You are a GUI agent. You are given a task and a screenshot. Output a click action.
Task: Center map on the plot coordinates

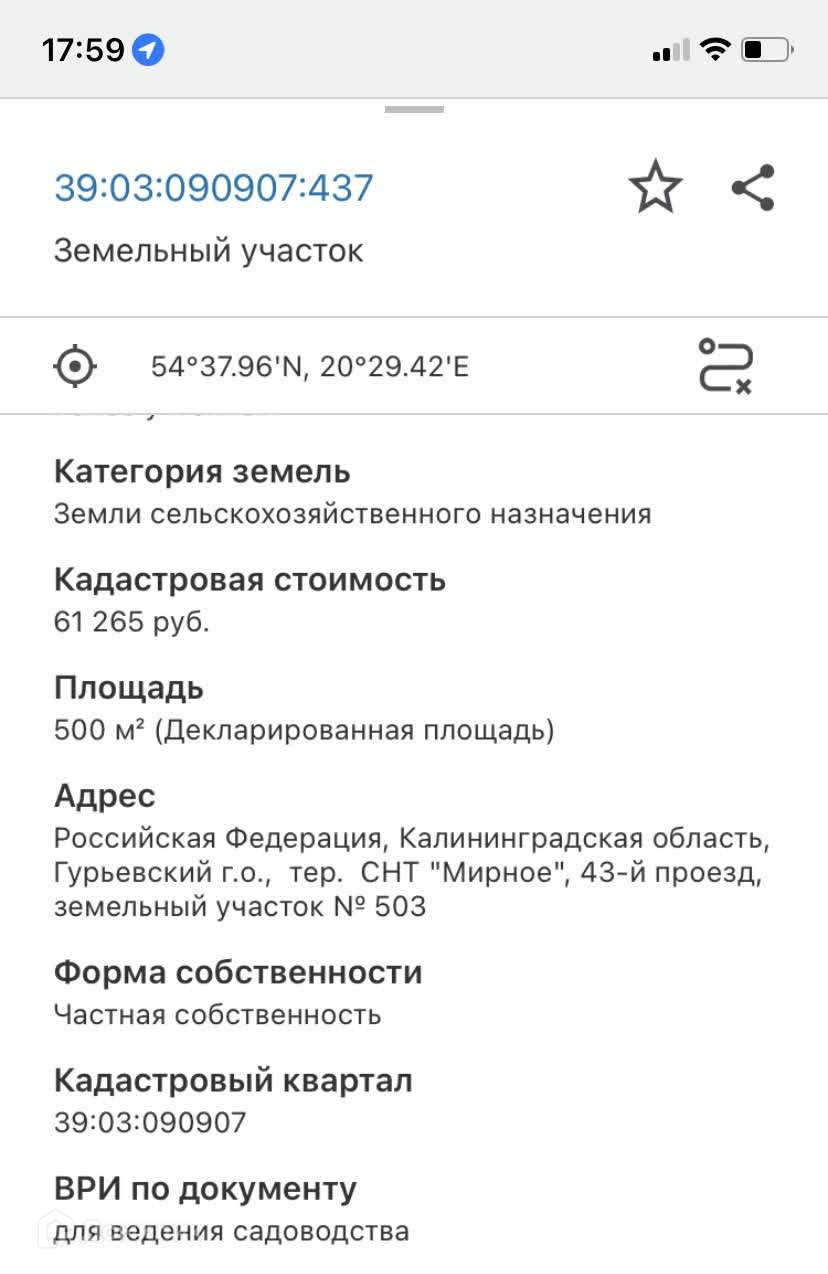point(75,366)
